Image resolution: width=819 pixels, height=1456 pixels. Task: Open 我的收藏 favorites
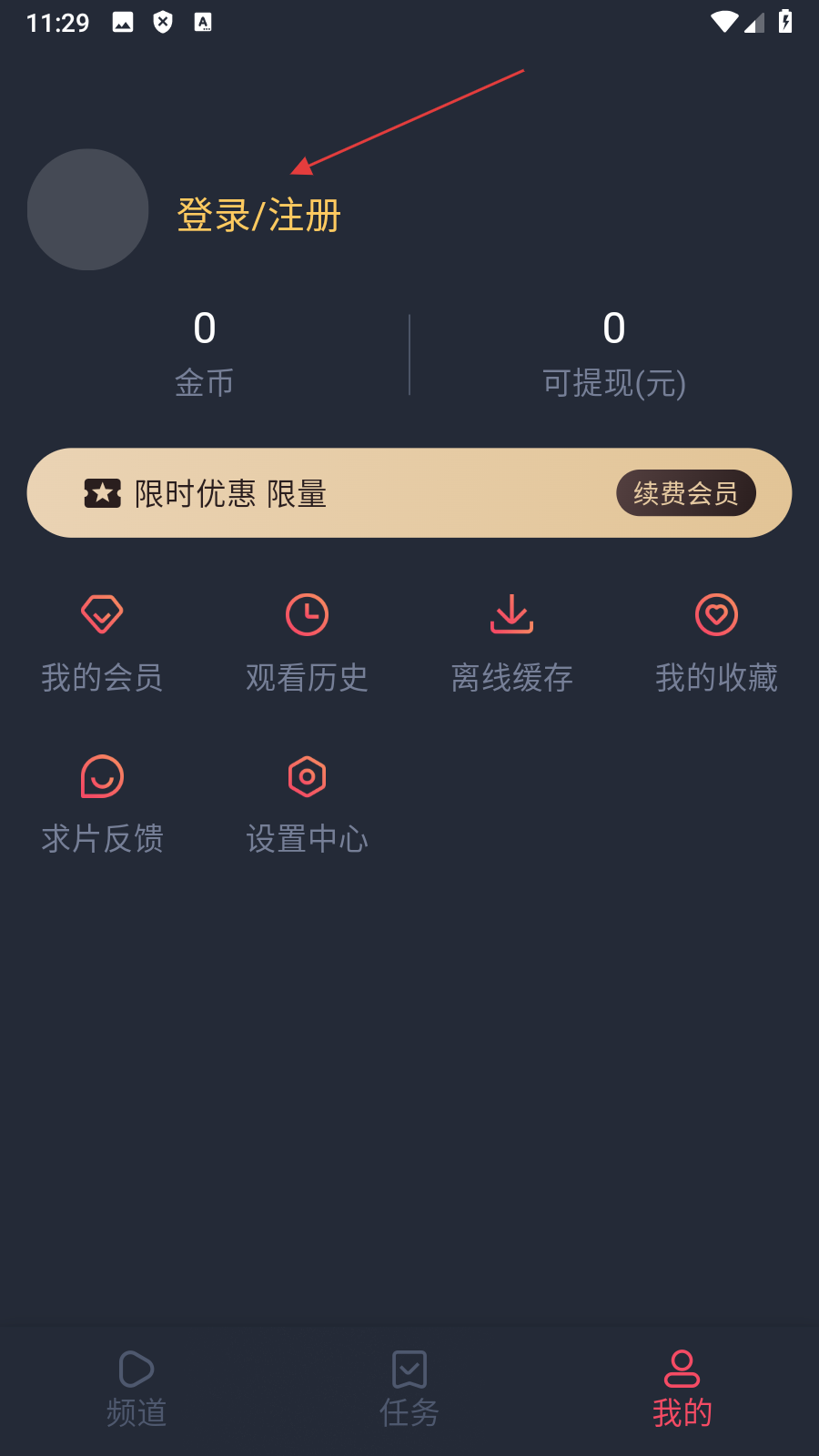tap(716, 642)
